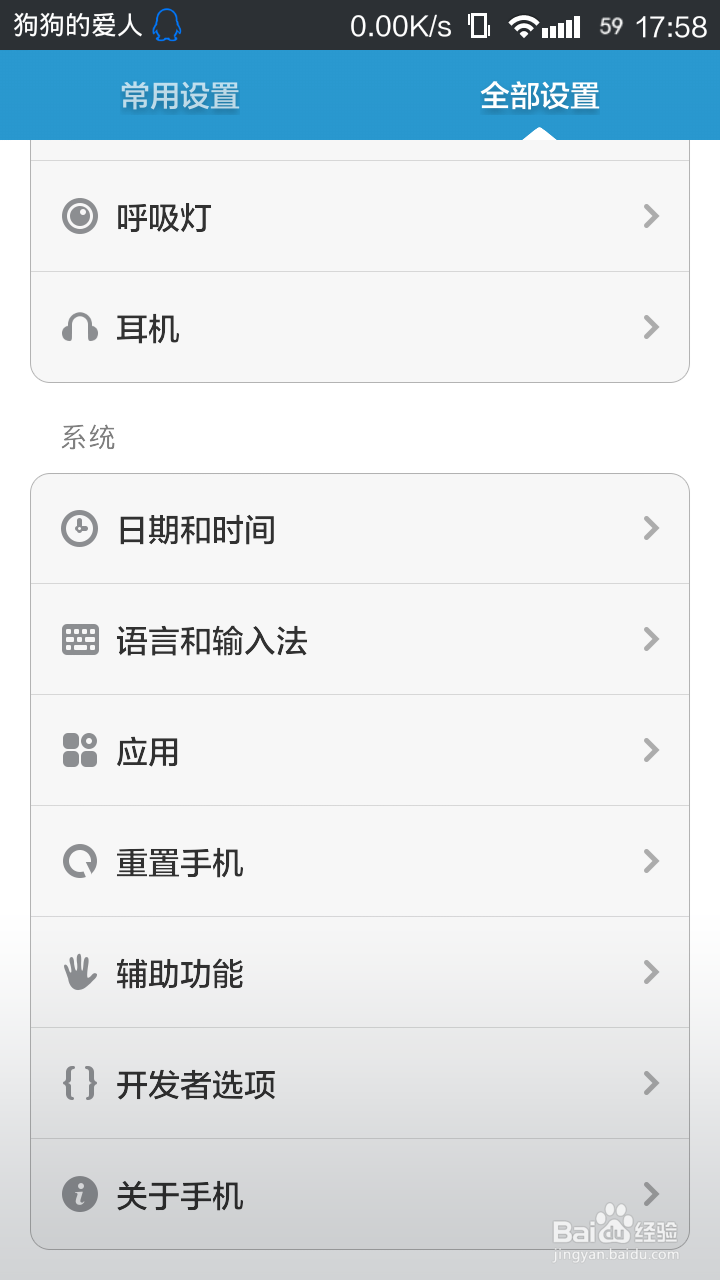The width and height of the screenshot is (720, 1280).
Task: Click the reset arrow icon for 重置手机
Action: [81, 861]
